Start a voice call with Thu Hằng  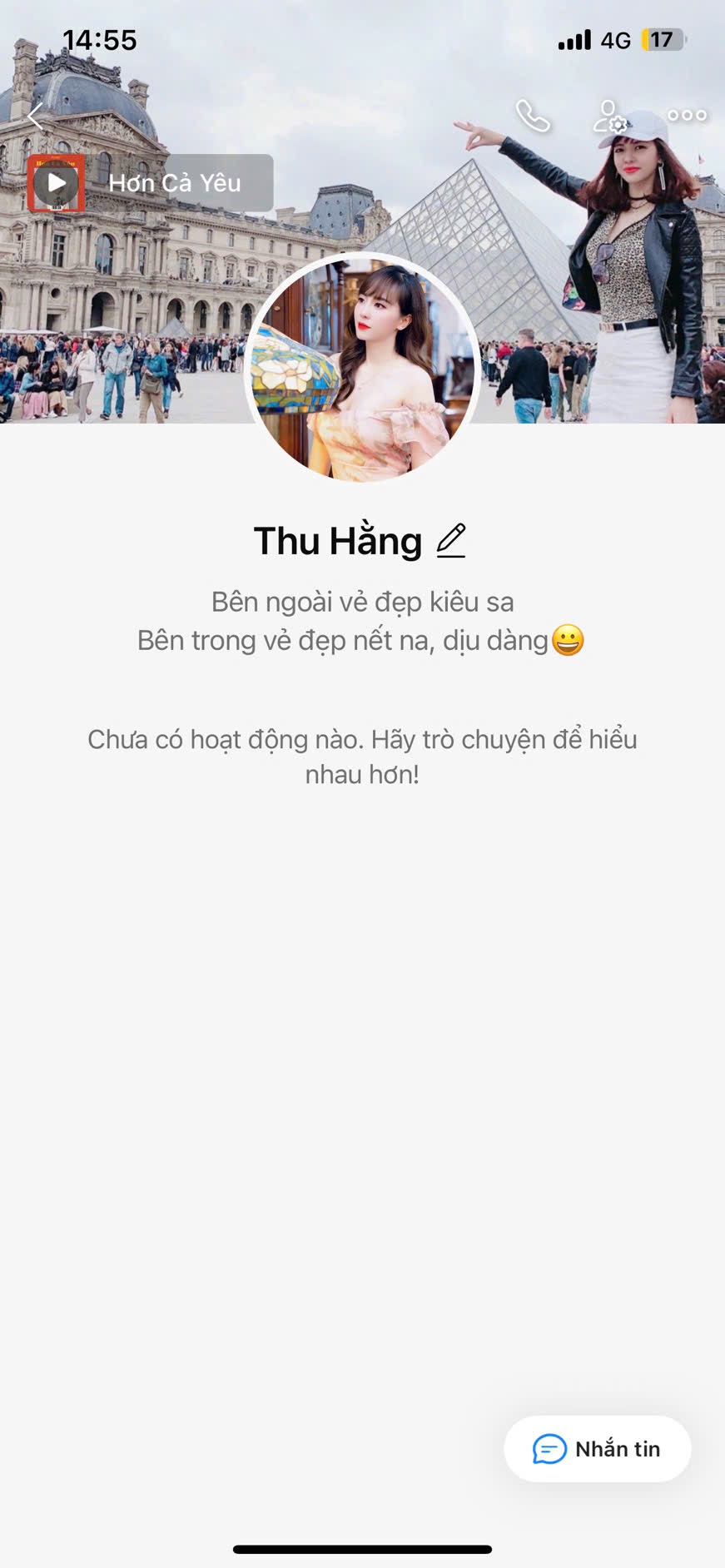coord(532,117)
